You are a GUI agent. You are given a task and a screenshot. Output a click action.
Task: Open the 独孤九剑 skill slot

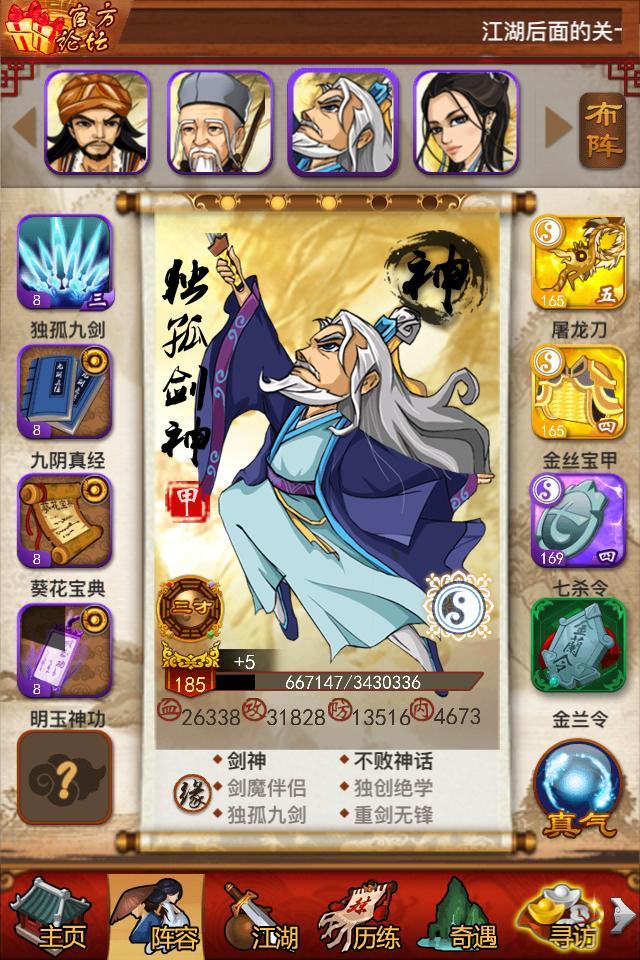pos(65,263)
